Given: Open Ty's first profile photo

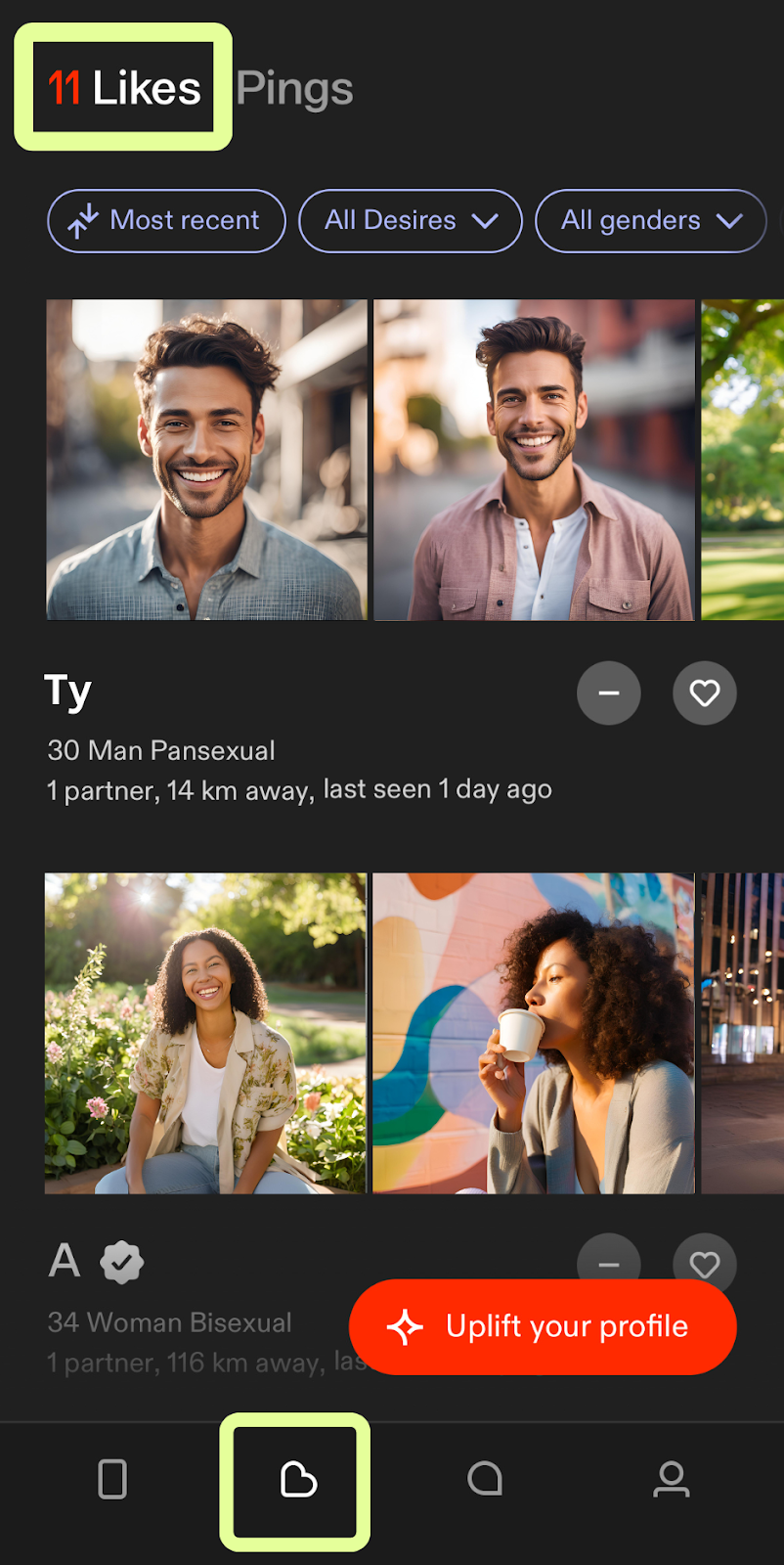Looking at the screenshot, I should 206,460.
